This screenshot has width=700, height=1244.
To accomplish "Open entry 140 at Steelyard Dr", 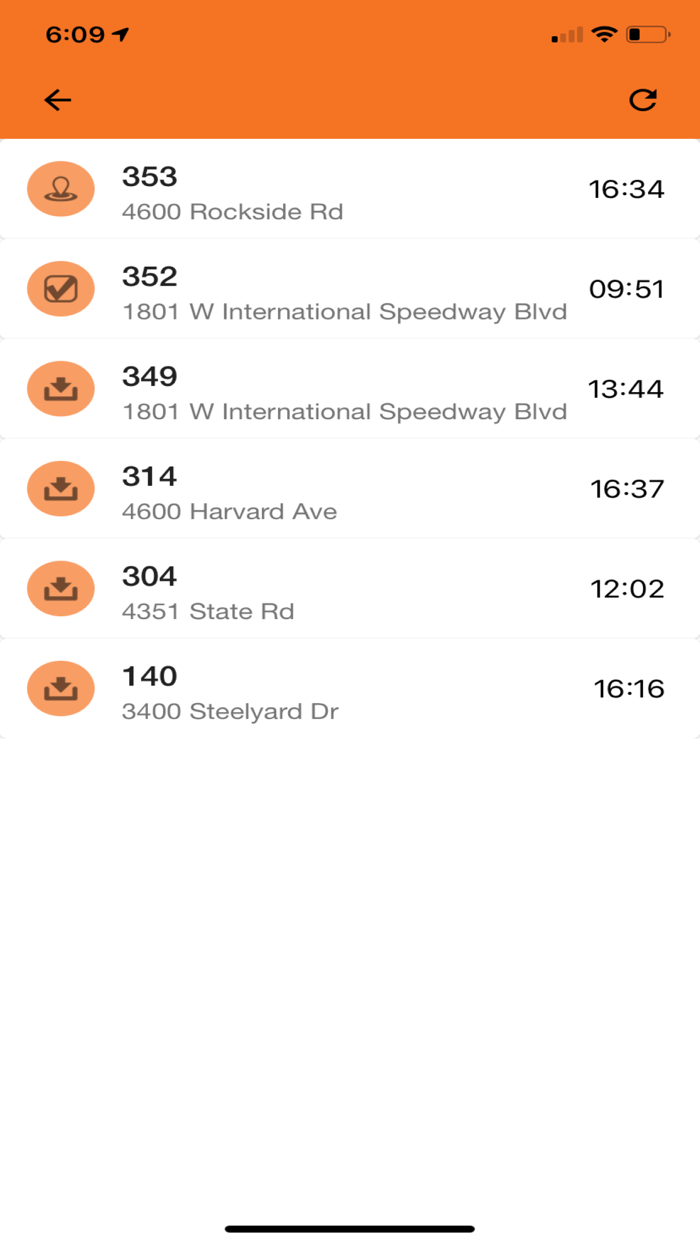I will tap(350, 690).
